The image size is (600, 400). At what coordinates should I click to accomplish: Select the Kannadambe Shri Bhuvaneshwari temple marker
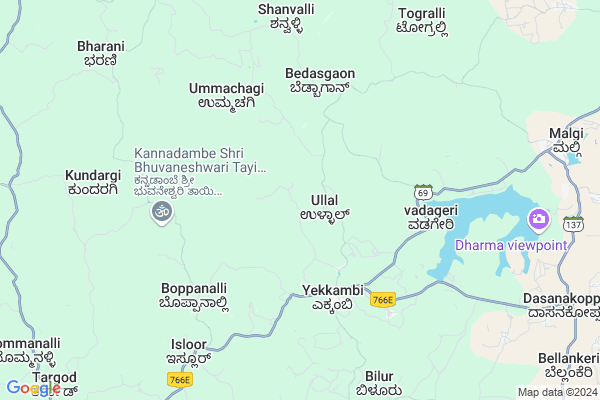[x=160, y=212]
